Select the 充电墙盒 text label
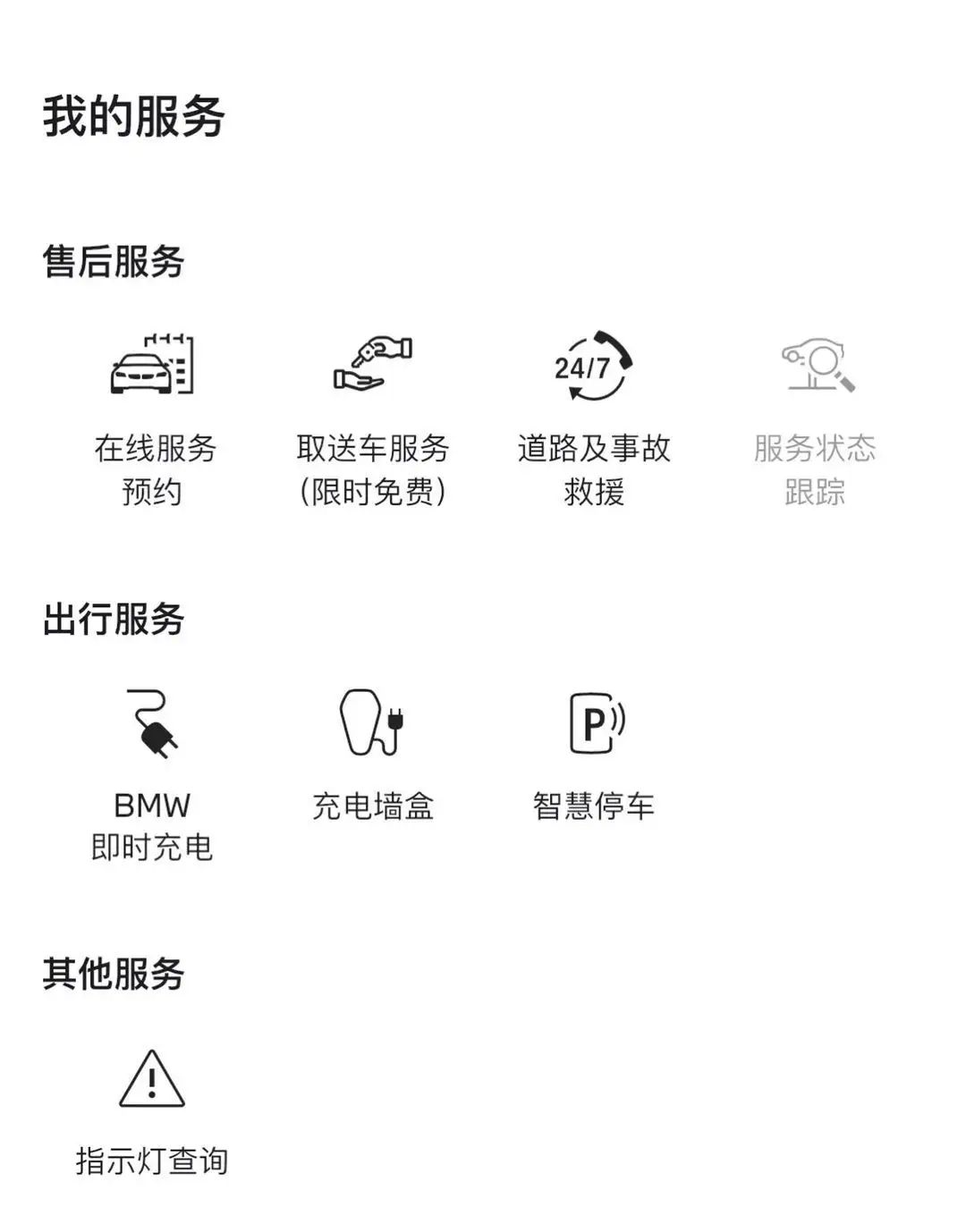Image resolution: width=966 pixels, height=1232 pixels. 371,805
